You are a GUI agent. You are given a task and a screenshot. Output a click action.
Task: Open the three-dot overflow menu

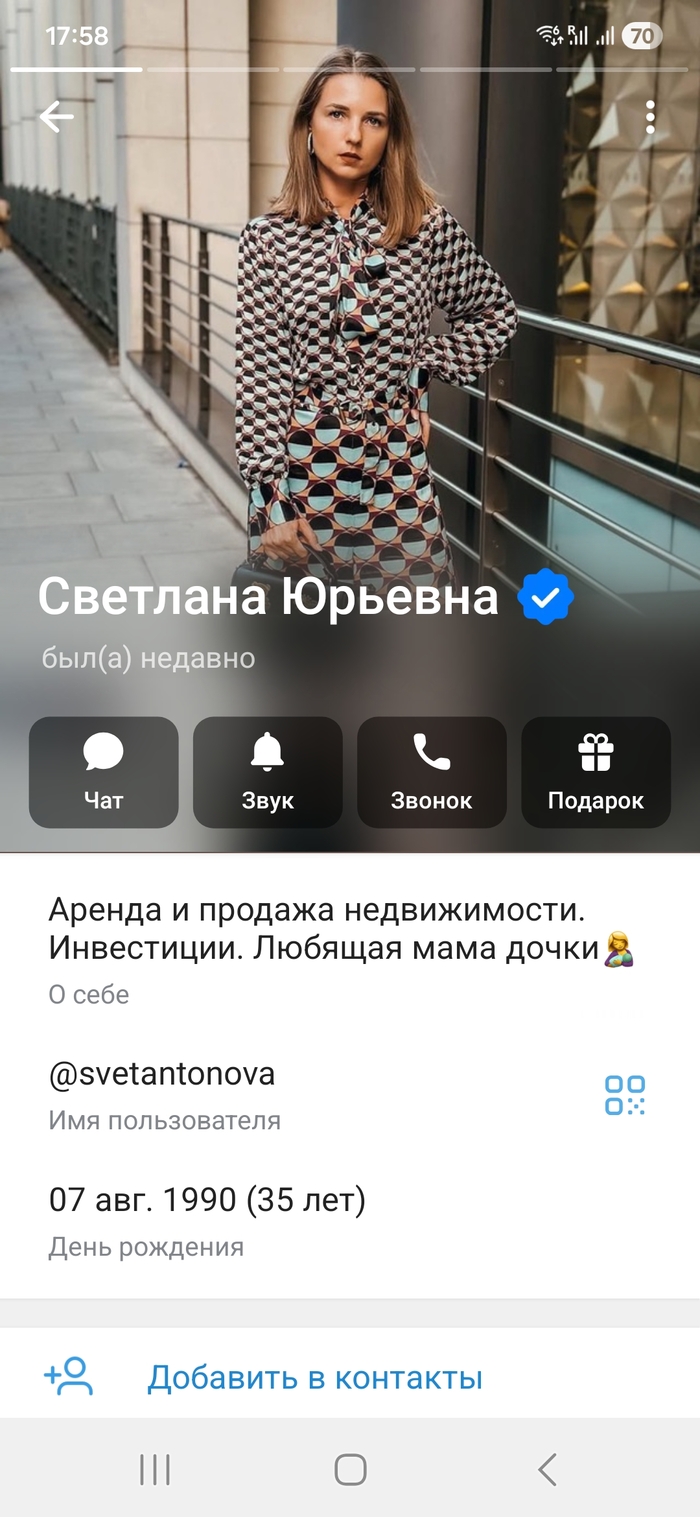(x=650, y=118)
